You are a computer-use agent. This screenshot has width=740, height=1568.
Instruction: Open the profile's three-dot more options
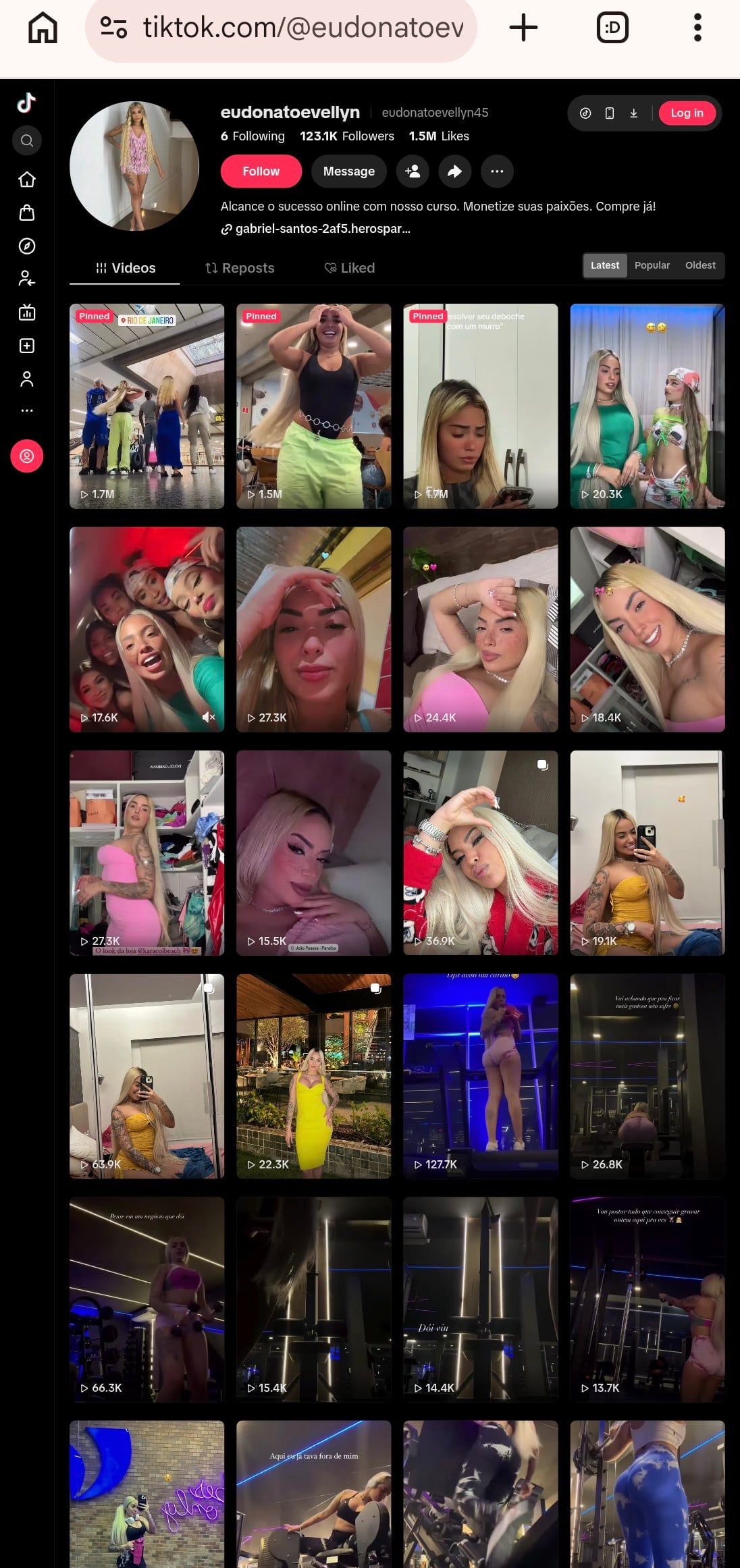[x=497, y=171]
